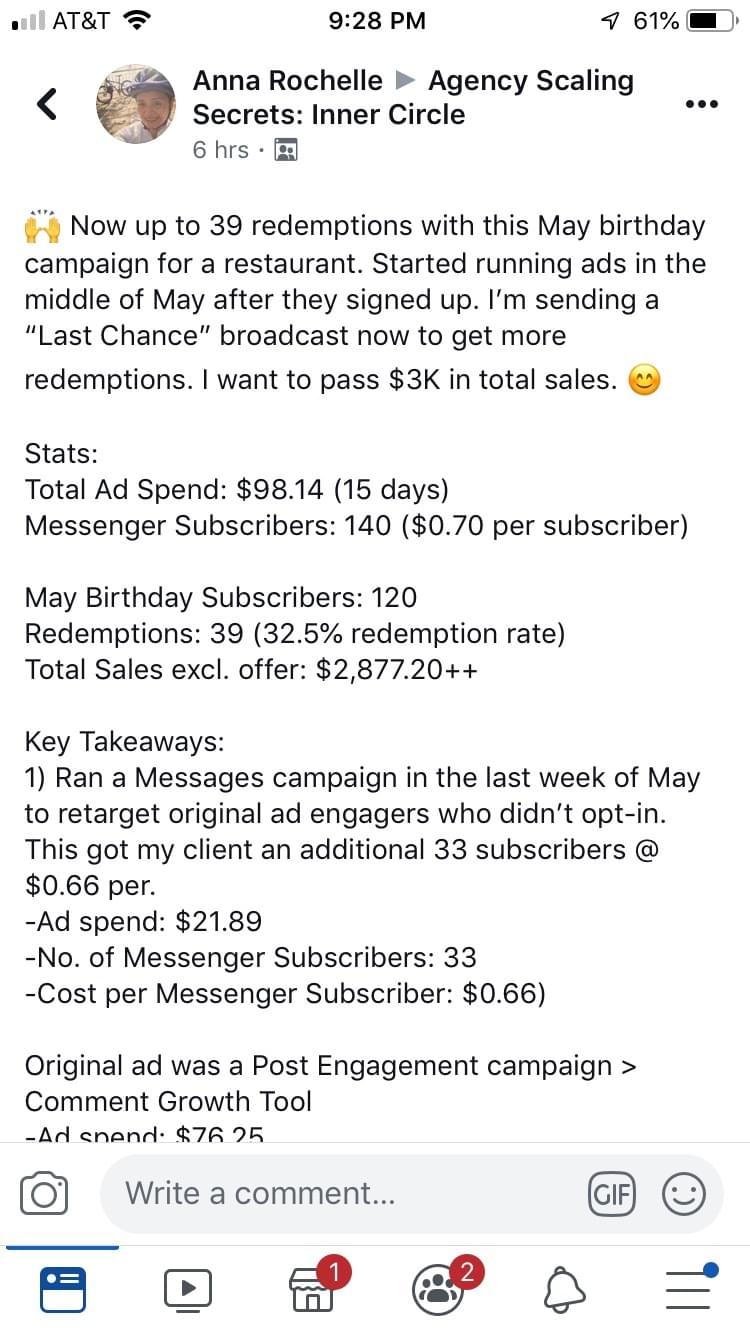Open the hamburger menu tab
Image resolution: width=750 pixels, height=1334 pixels.
(689, 1288)
